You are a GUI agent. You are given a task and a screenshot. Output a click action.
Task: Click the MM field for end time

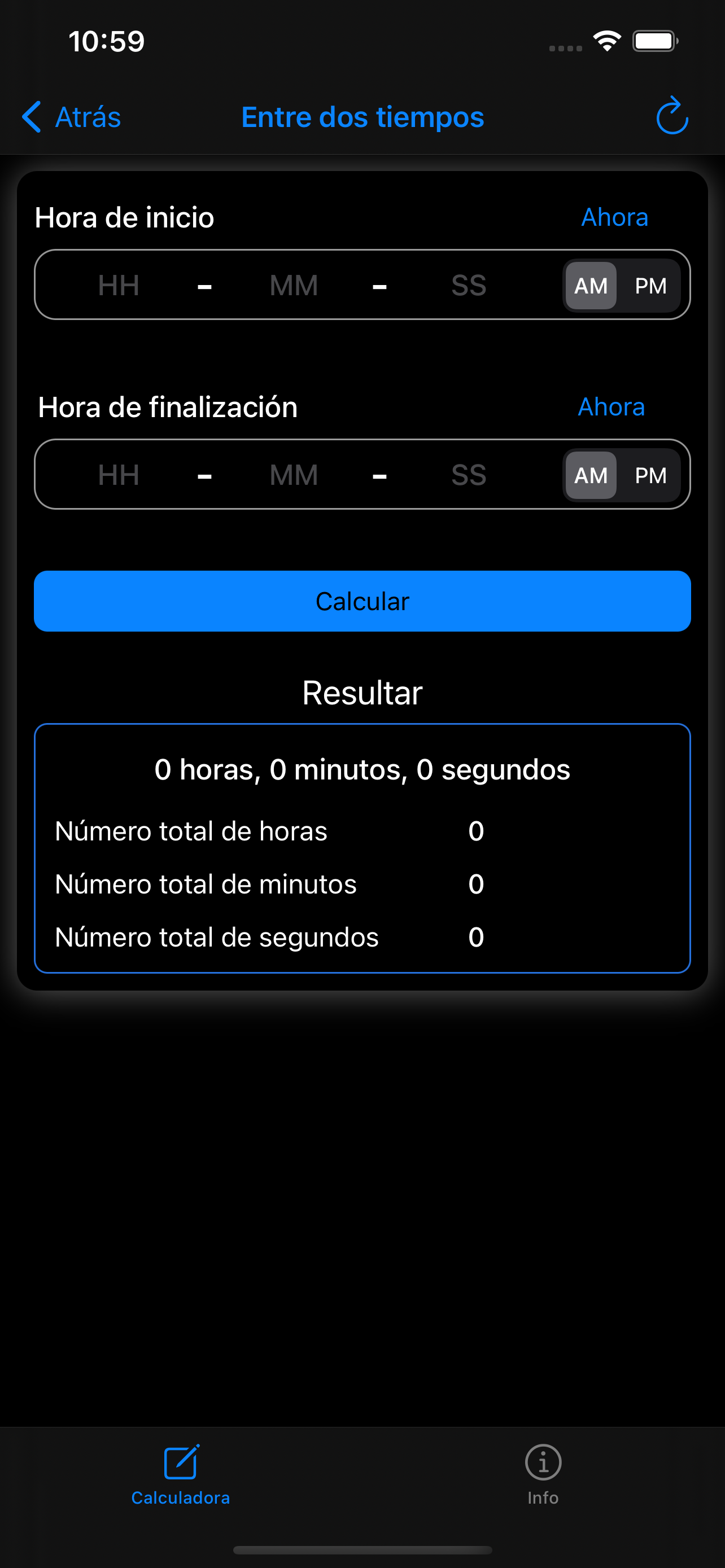click(x=294, y=475)
